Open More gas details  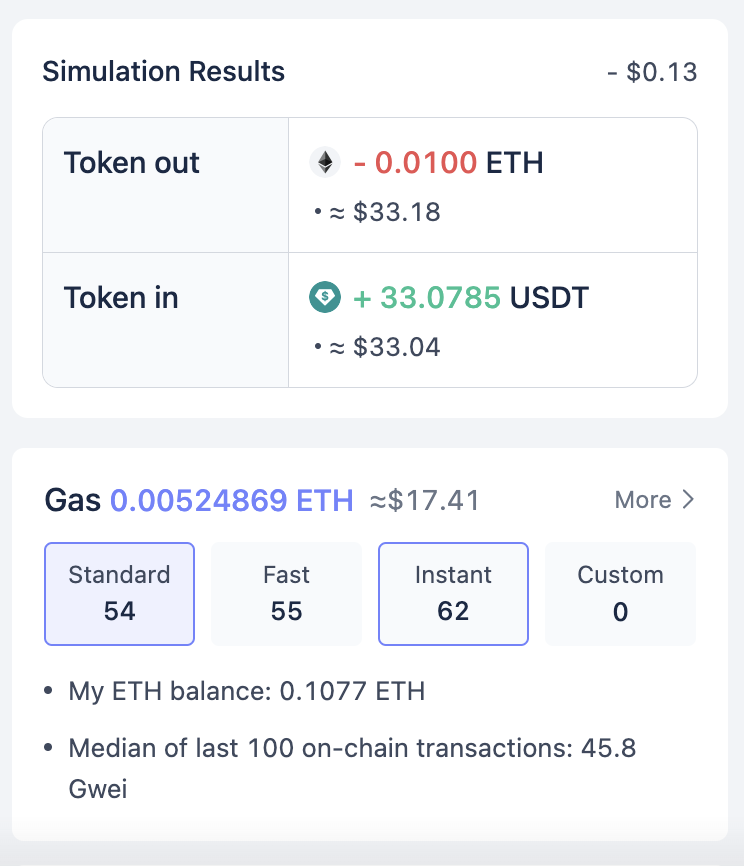pyautogui.click(x=655, y=500)
